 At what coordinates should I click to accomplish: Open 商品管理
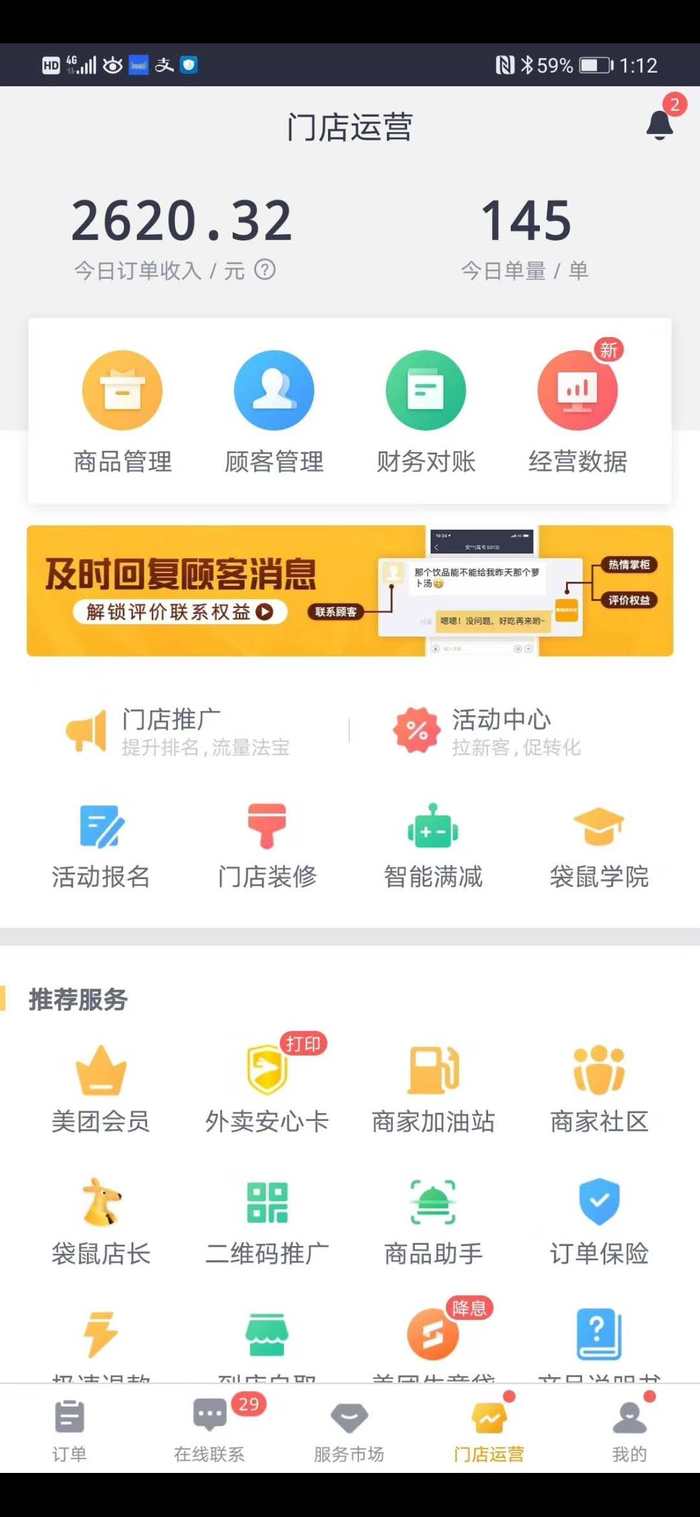122,412
